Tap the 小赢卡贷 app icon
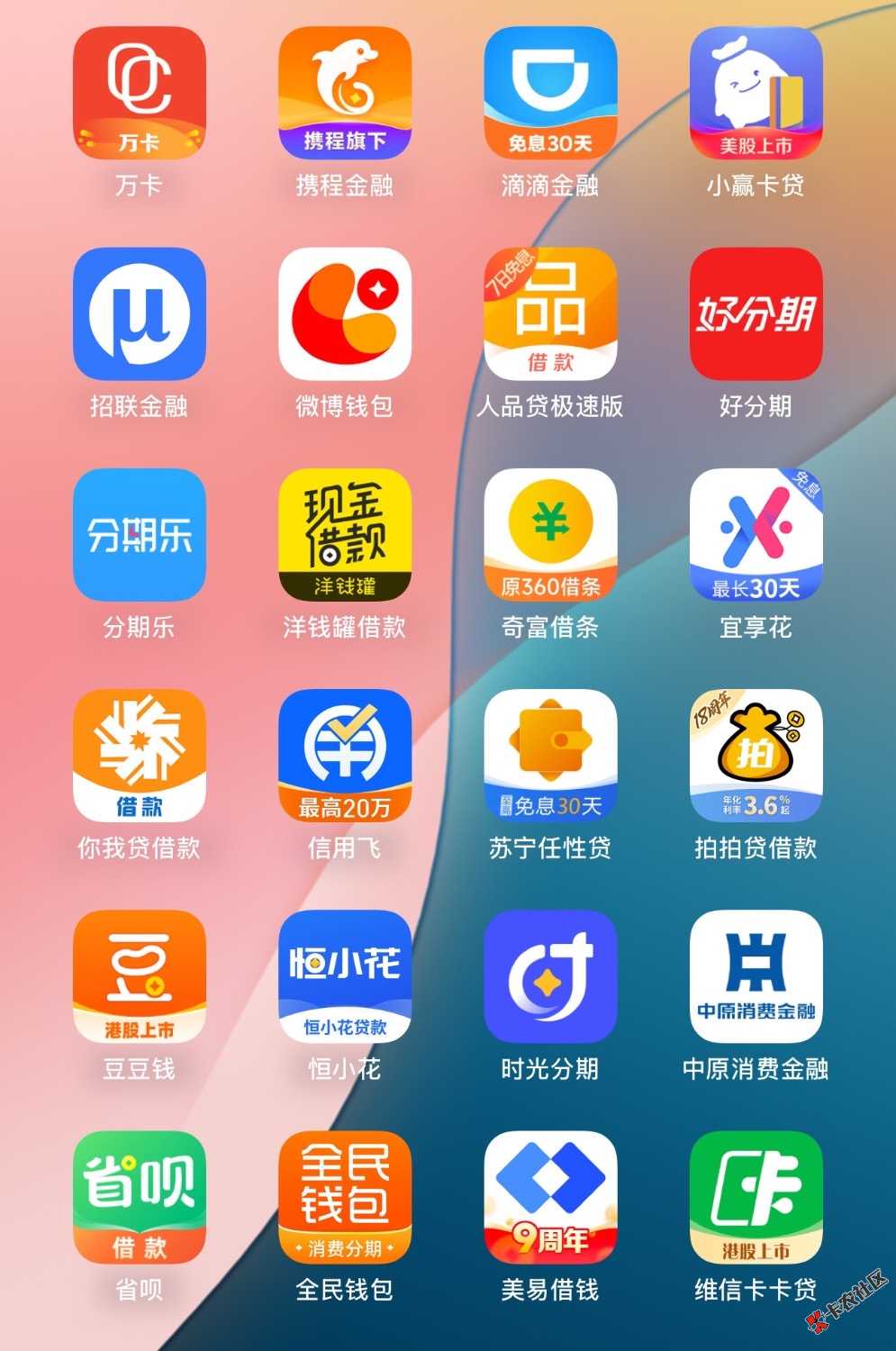This screenshot has width=896, height=1351. pyautogui.click(x=756, y=93)
